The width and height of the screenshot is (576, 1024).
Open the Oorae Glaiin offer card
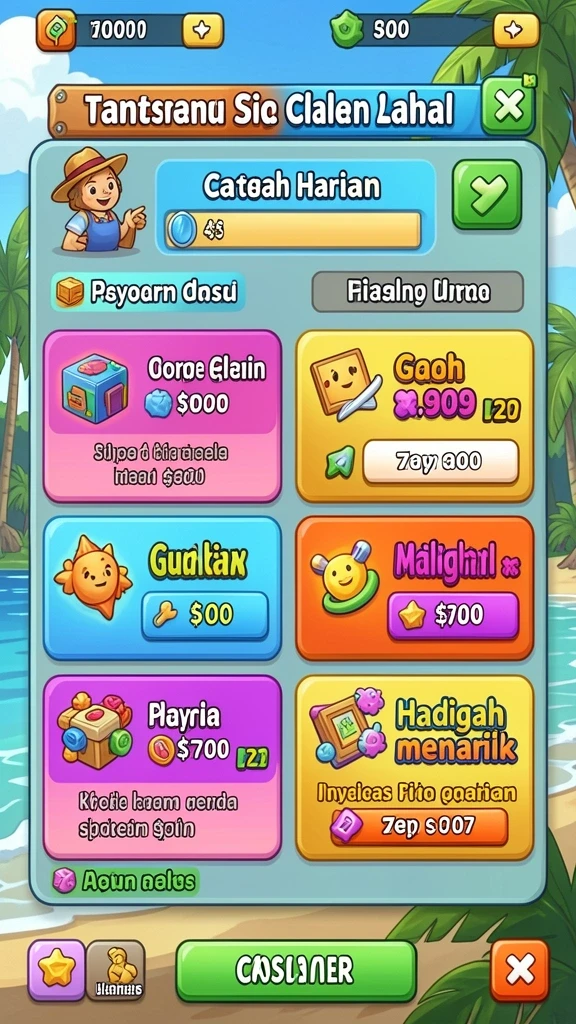[x=163, y=416]
